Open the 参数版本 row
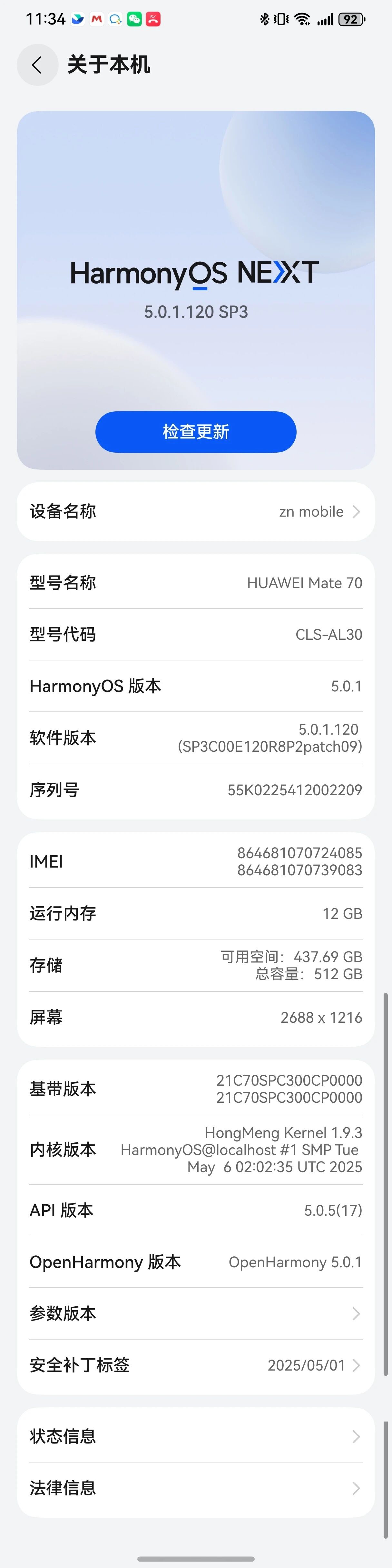Image resolution: width=392 pixels, height=1568 pixels. coord(196,1313)
